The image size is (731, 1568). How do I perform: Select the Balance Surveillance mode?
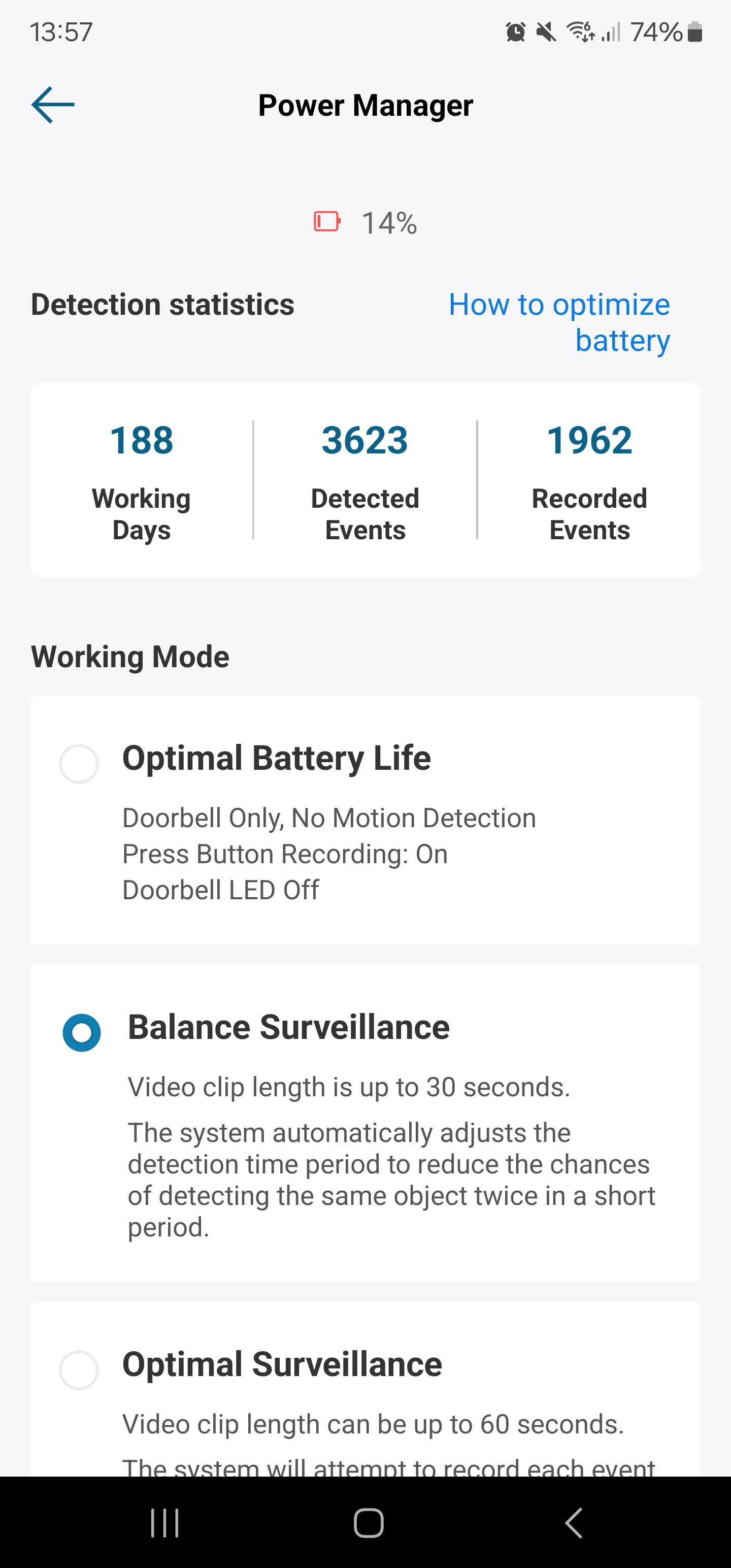[82, 1032]
